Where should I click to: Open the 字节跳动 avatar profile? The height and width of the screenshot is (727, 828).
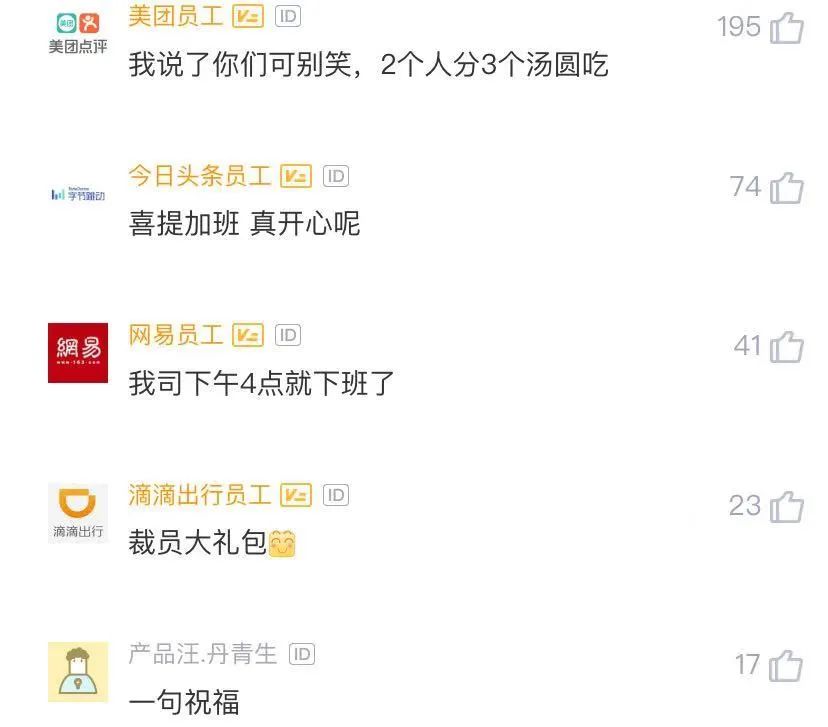coord(78,194)
